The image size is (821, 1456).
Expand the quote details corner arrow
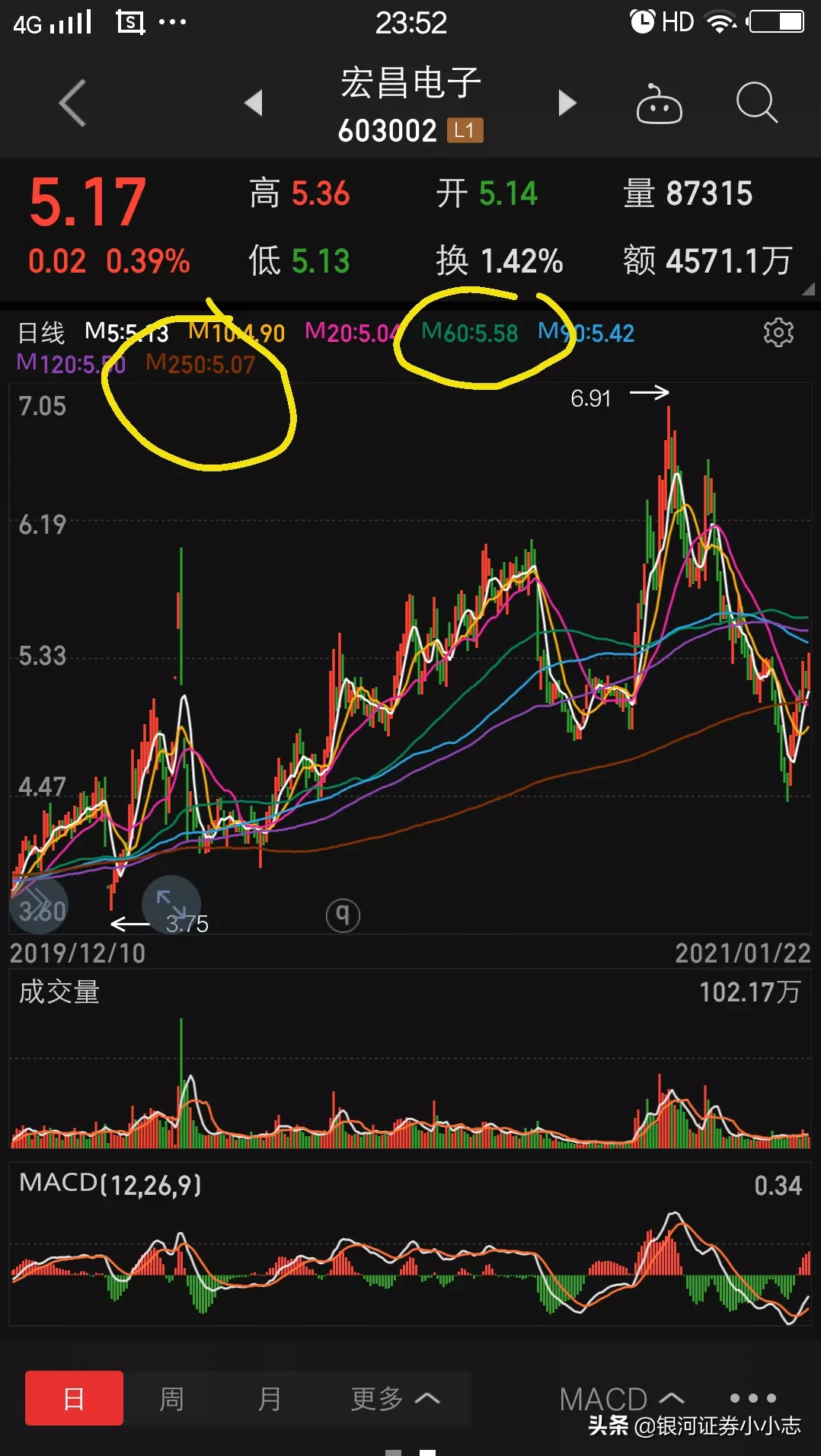click(x=807, y=289)
